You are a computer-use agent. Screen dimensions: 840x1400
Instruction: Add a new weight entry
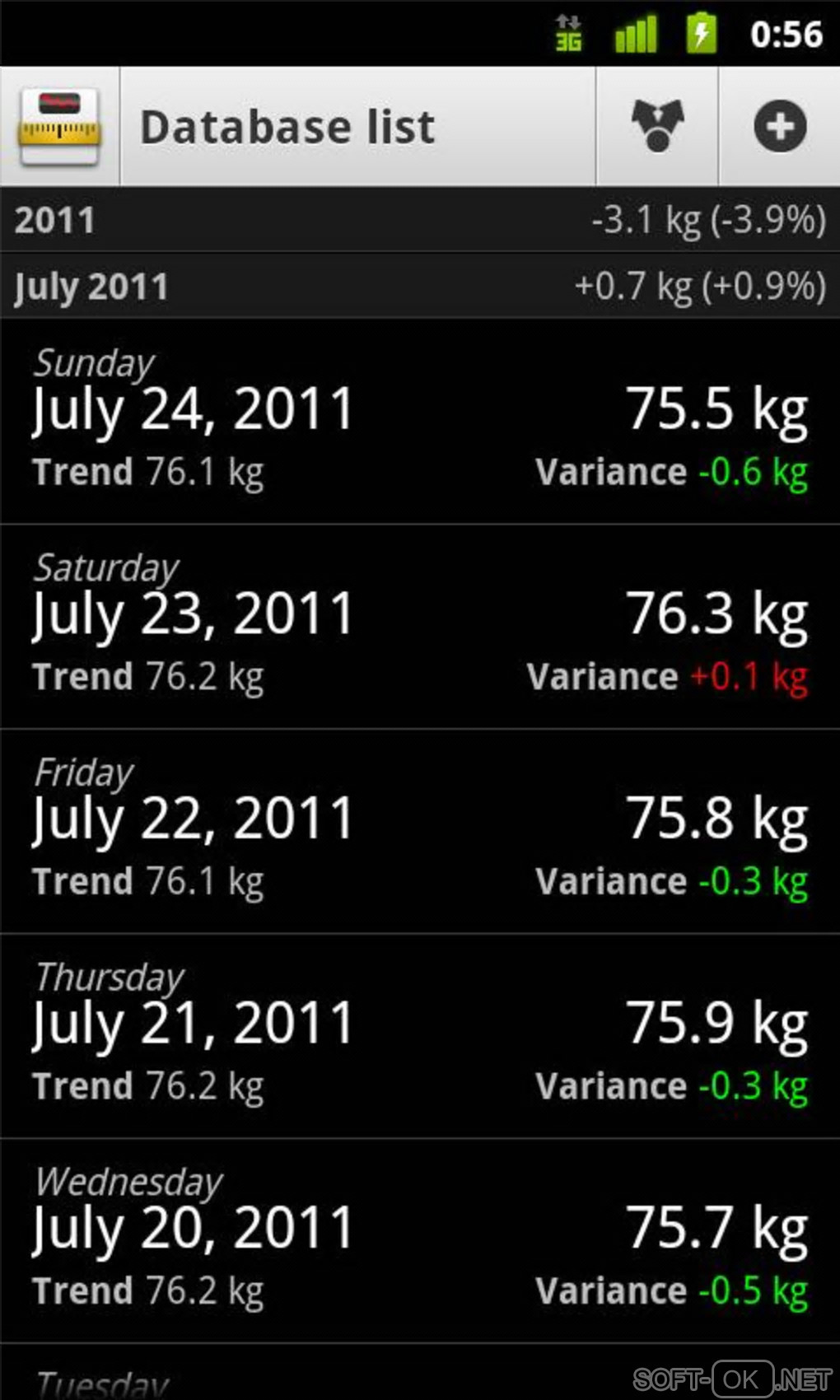pos(779,127)
